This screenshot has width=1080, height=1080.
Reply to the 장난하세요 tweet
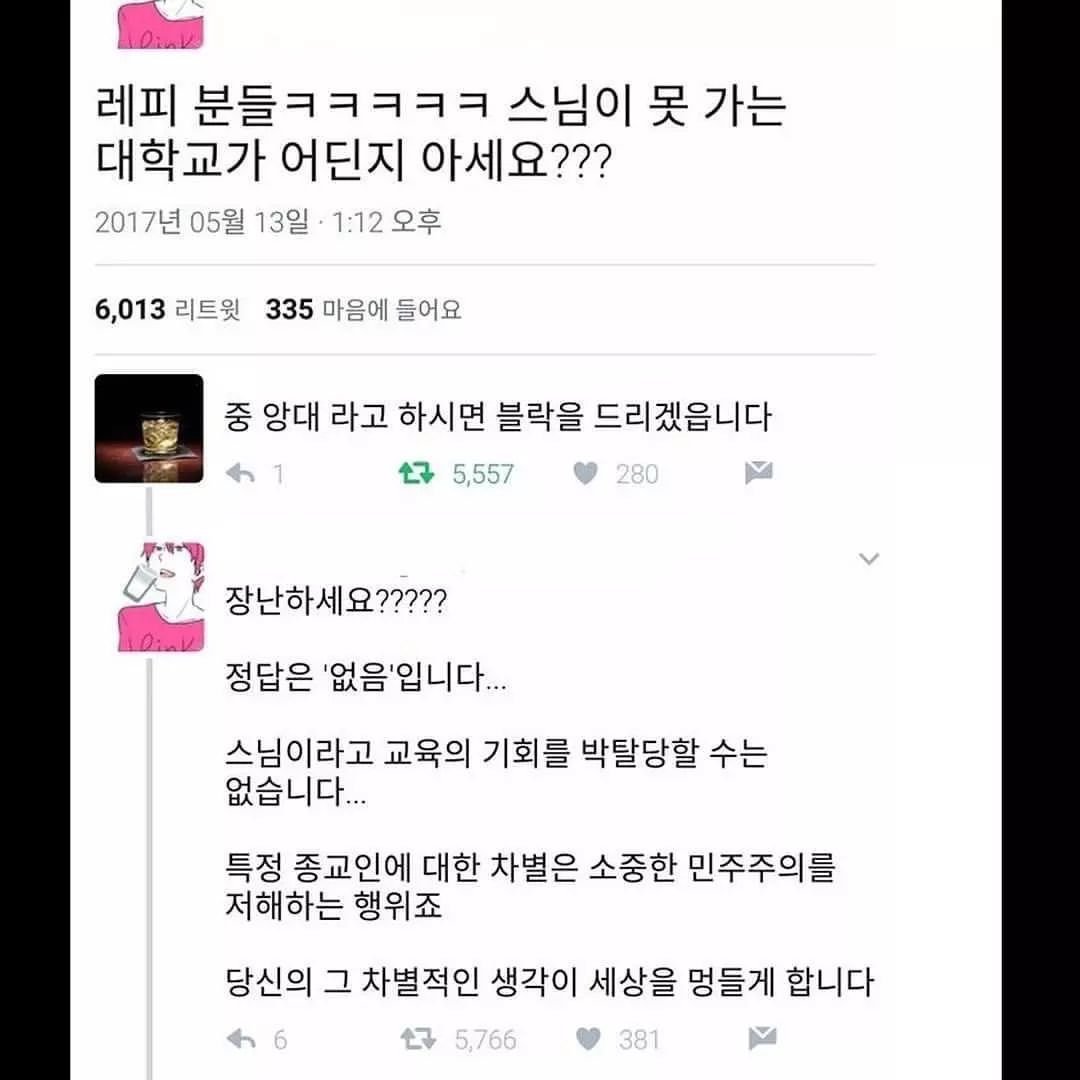(x=241, y=1039)
